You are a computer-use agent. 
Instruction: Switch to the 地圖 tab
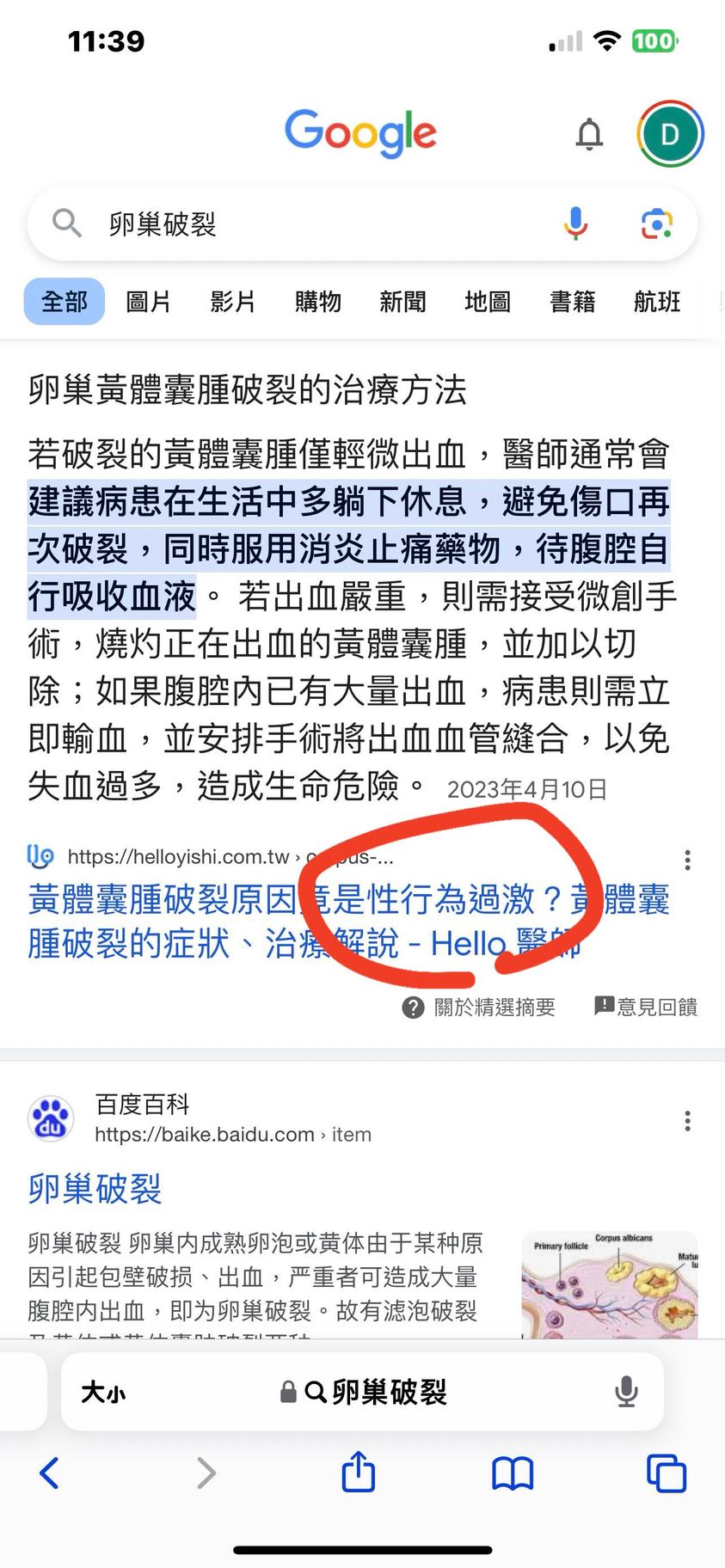488,302
